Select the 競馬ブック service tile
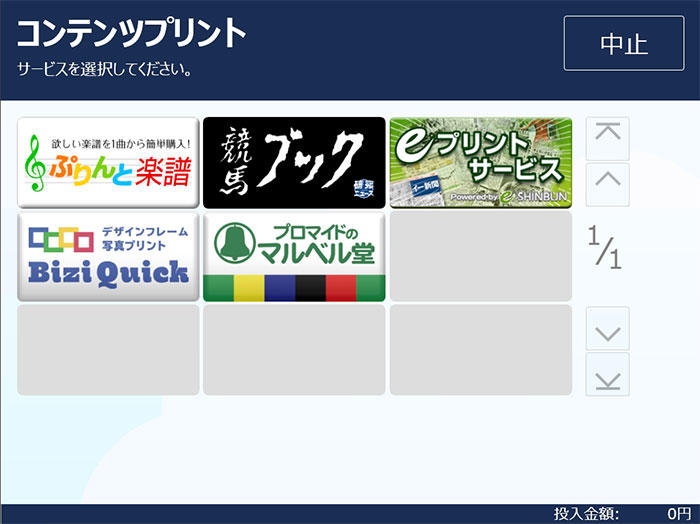700x524 pixels. [x=294, y=163]
